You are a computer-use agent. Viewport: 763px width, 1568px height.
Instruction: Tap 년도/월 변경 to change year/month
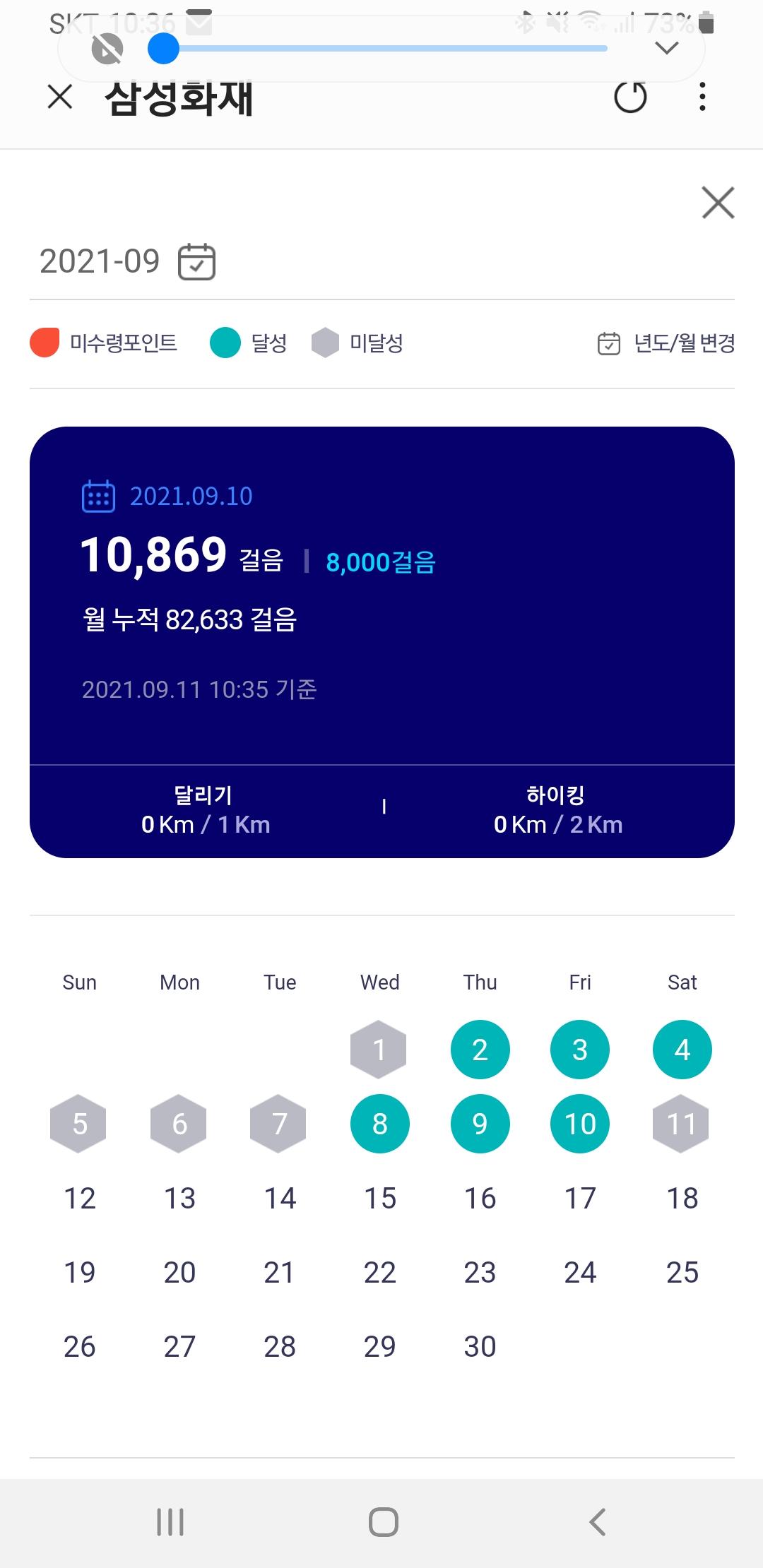[666, 343]
